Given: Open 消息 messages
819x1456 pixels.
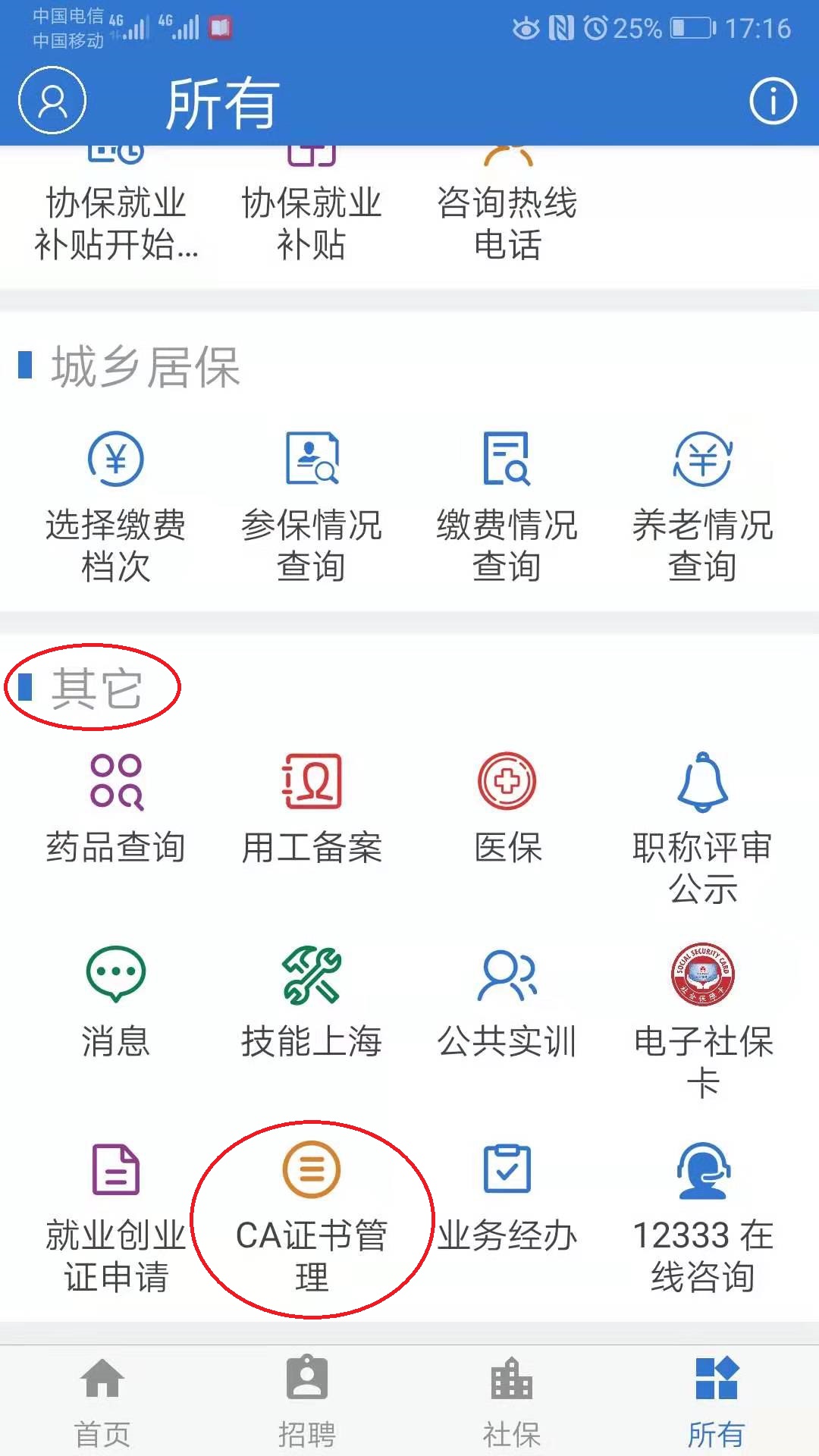Looking at the screenshot, I should coord(116,1003).
